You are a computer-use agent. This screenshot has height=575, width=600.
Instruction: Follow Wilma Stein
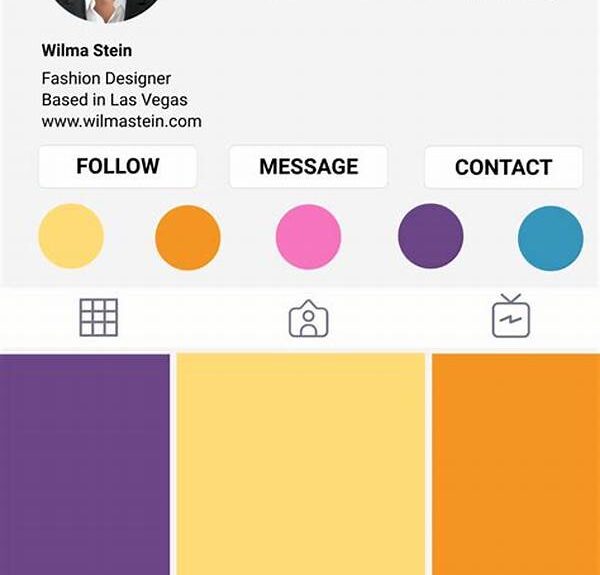(118, 166)
